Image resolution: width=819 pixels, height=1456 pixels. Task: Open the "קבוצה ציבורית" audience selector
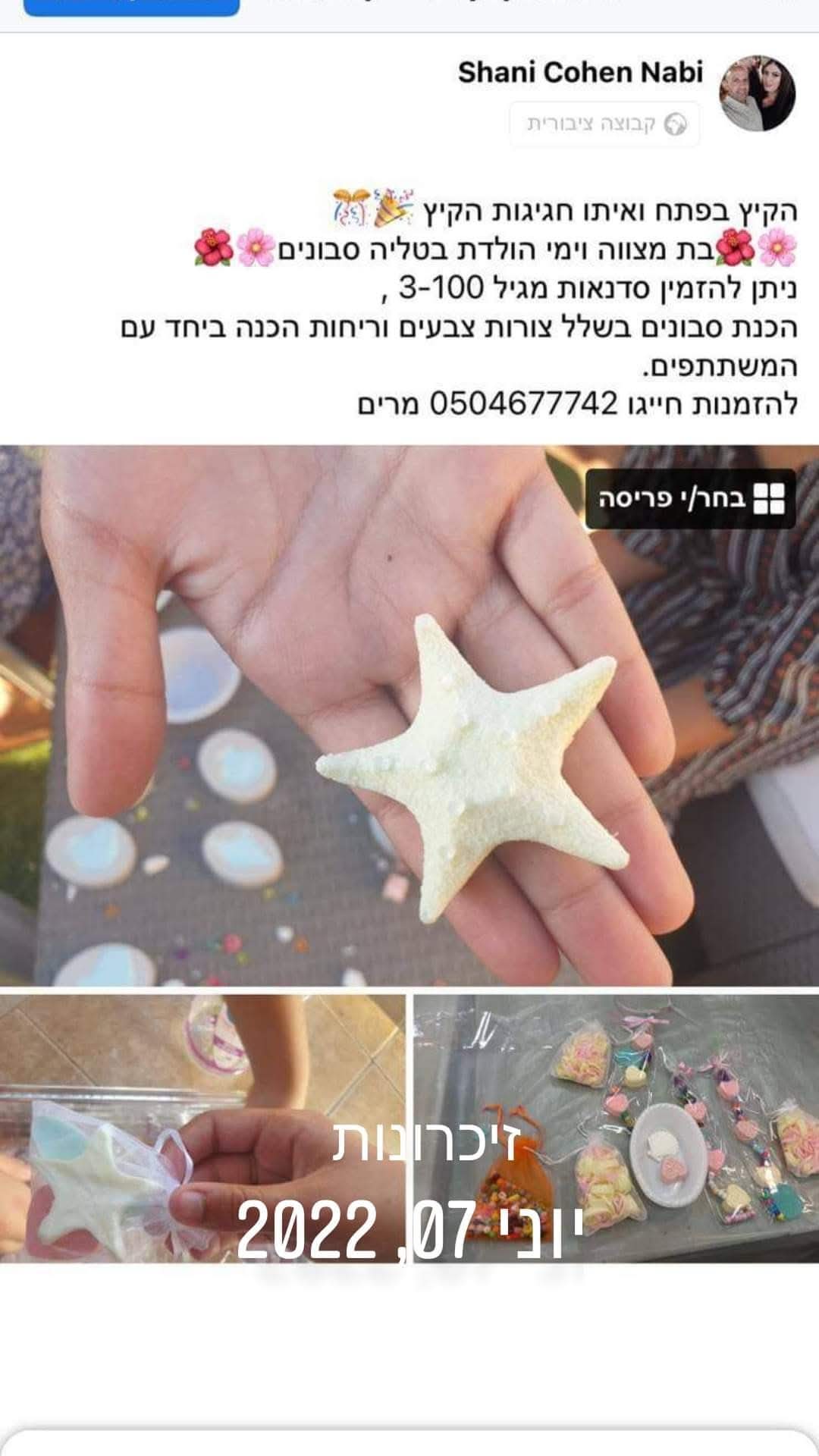(x=604, y=124)
